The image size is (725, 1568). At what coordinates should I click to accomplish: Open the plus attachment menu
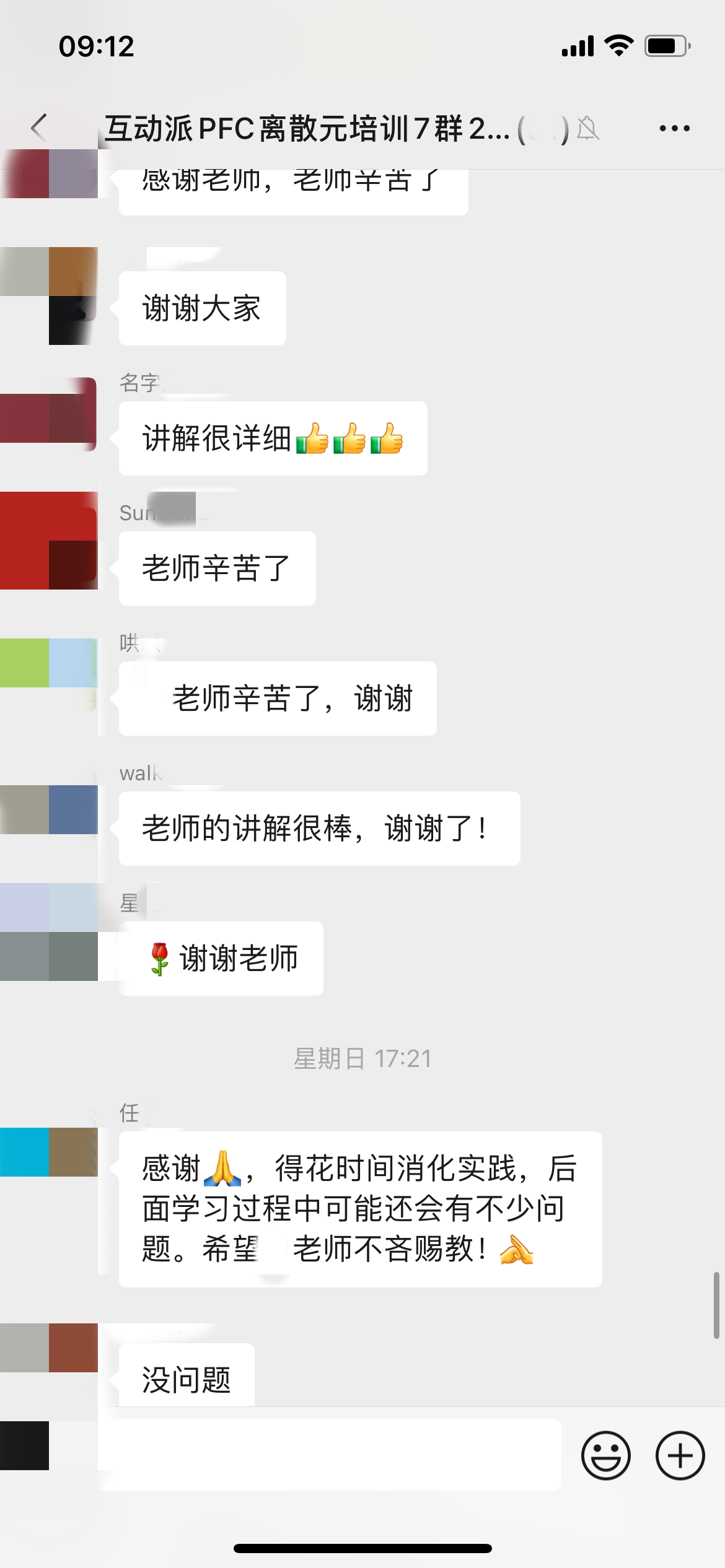pyautogui.click(x=680, y=1455)
